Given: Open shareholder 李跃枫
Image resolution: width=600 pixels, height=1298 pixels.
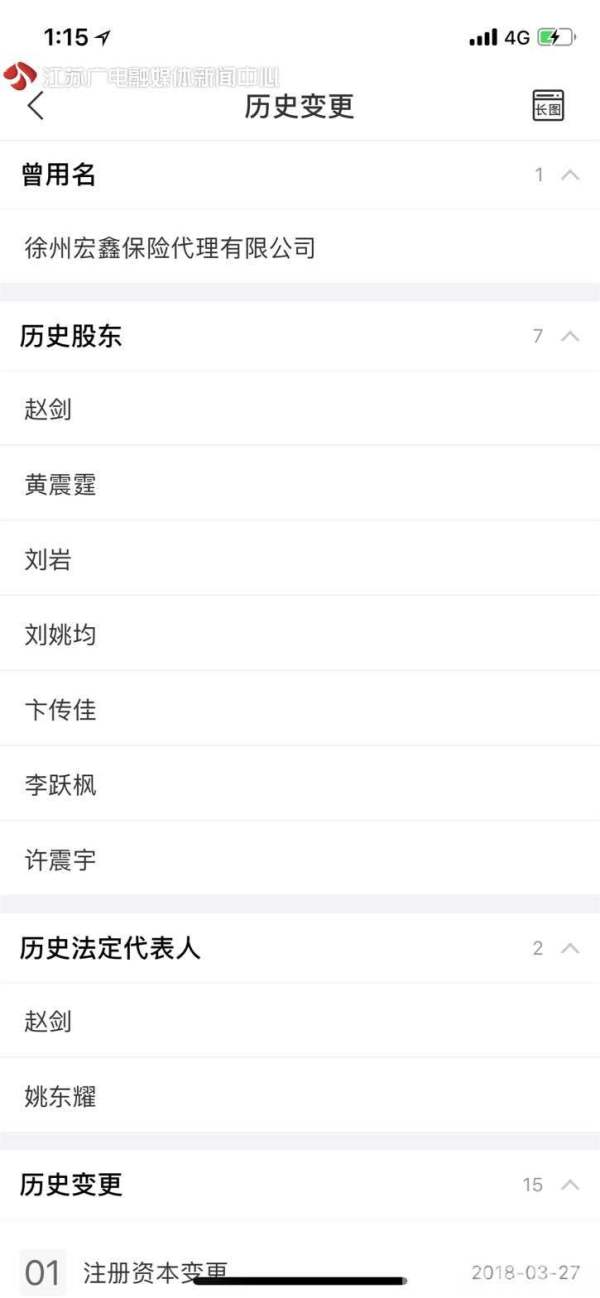Looking at the screenshot, I should point(60,784).
